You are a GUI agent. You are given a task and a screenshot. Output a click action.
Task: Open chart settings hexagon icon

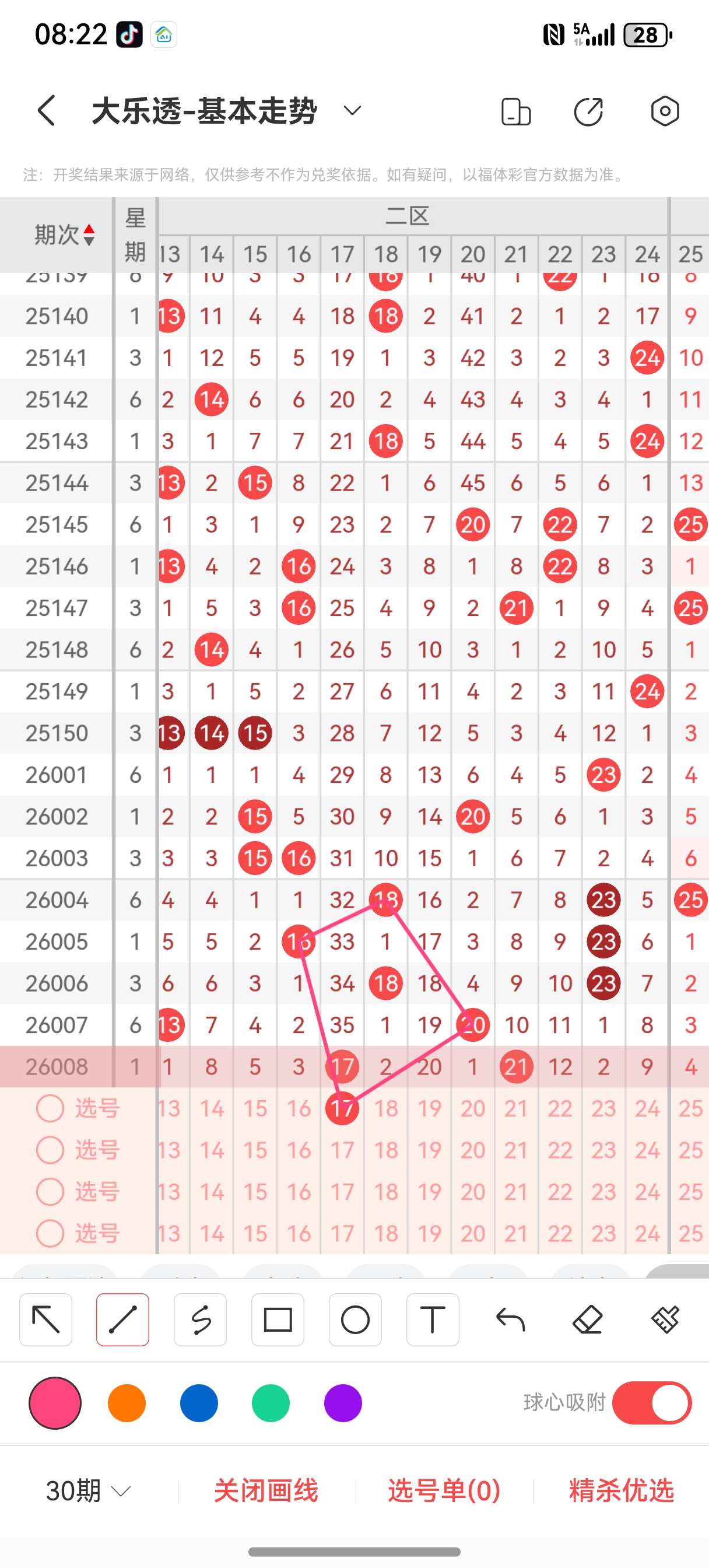pyautogui.click(x=664, y=111)
